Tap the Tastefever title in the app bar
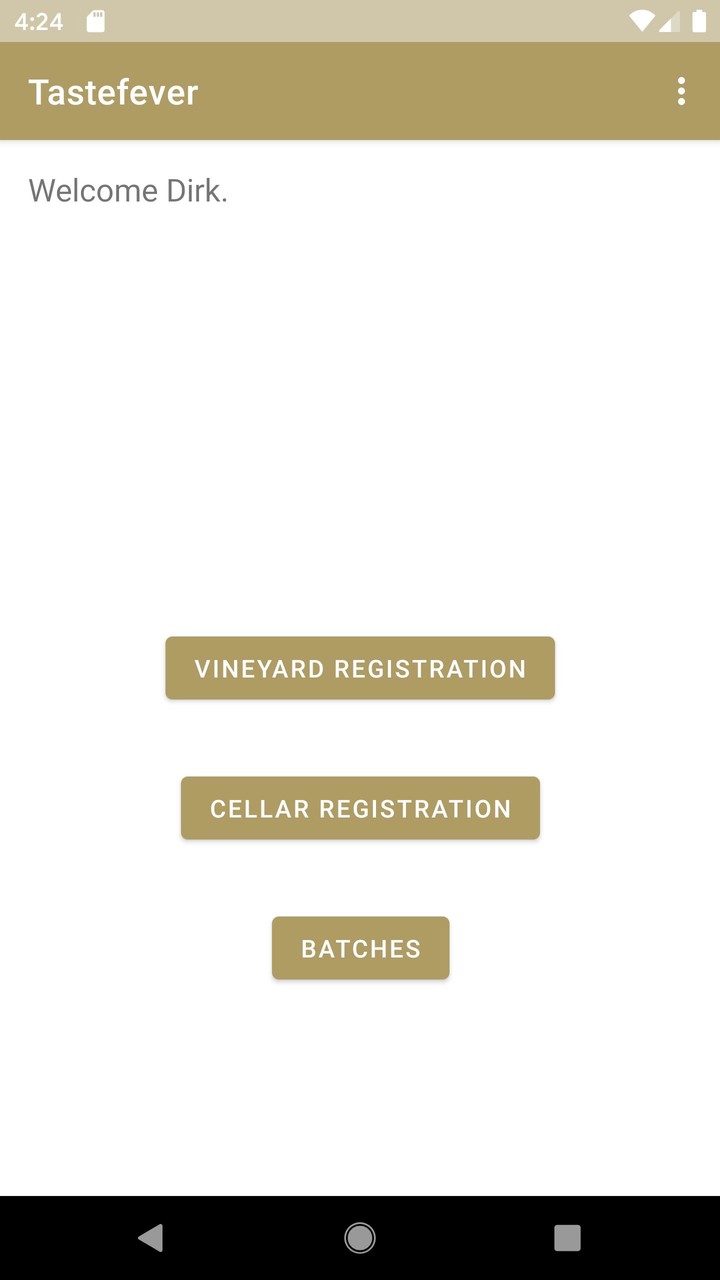 [113, 91]
